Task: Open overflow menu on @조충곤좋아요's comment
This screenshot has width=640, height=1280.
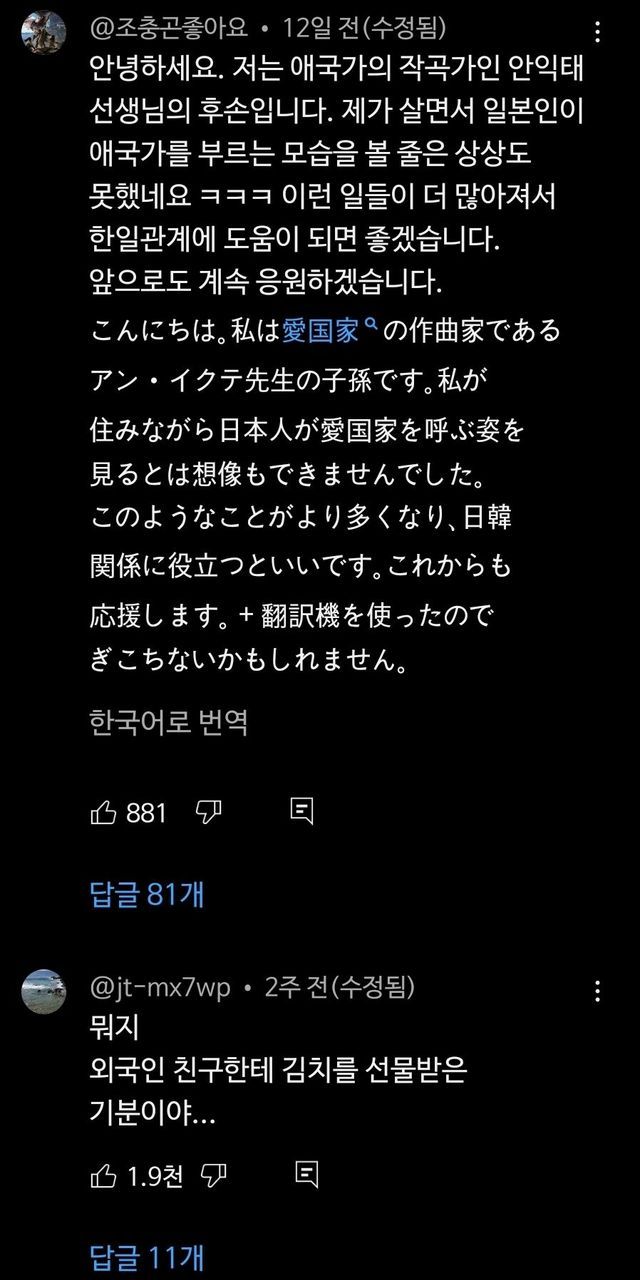Action: pyautogui.click(x=598, y=32)
